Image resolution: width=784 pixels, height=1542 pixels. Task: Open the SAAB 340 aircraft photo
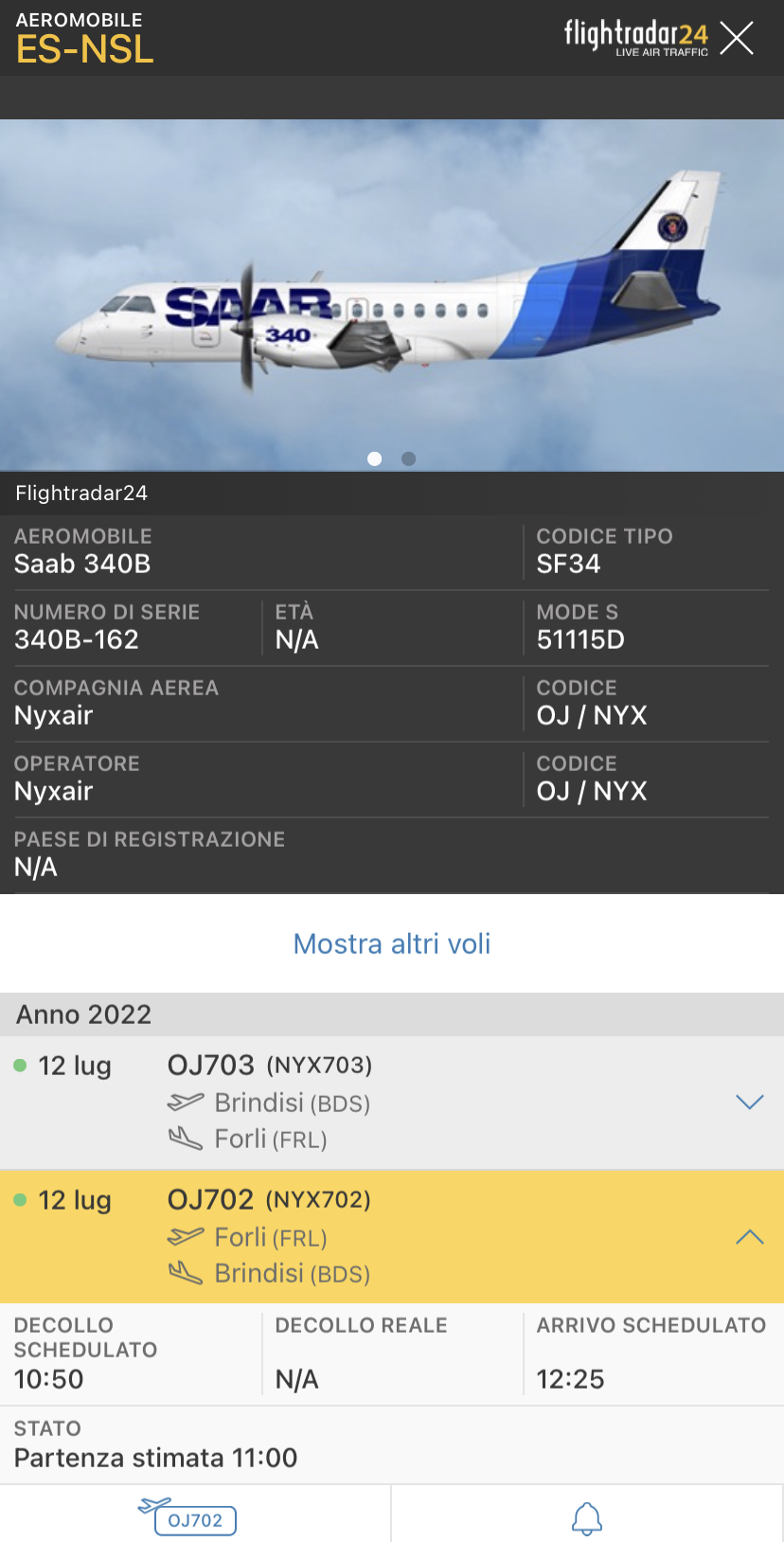(x=391, y=294)
